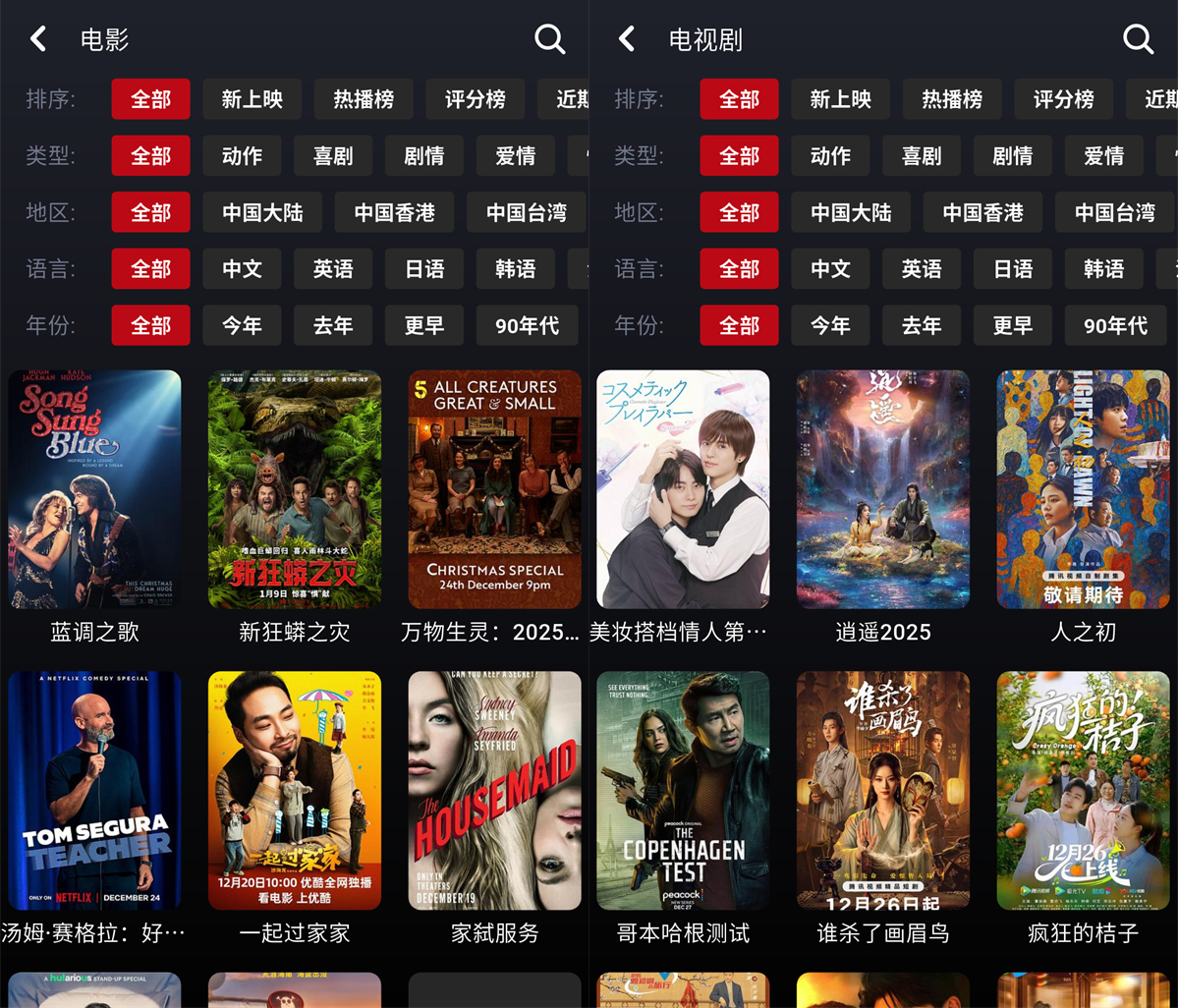Go back from the 电视剧 page

click(627, 39)
